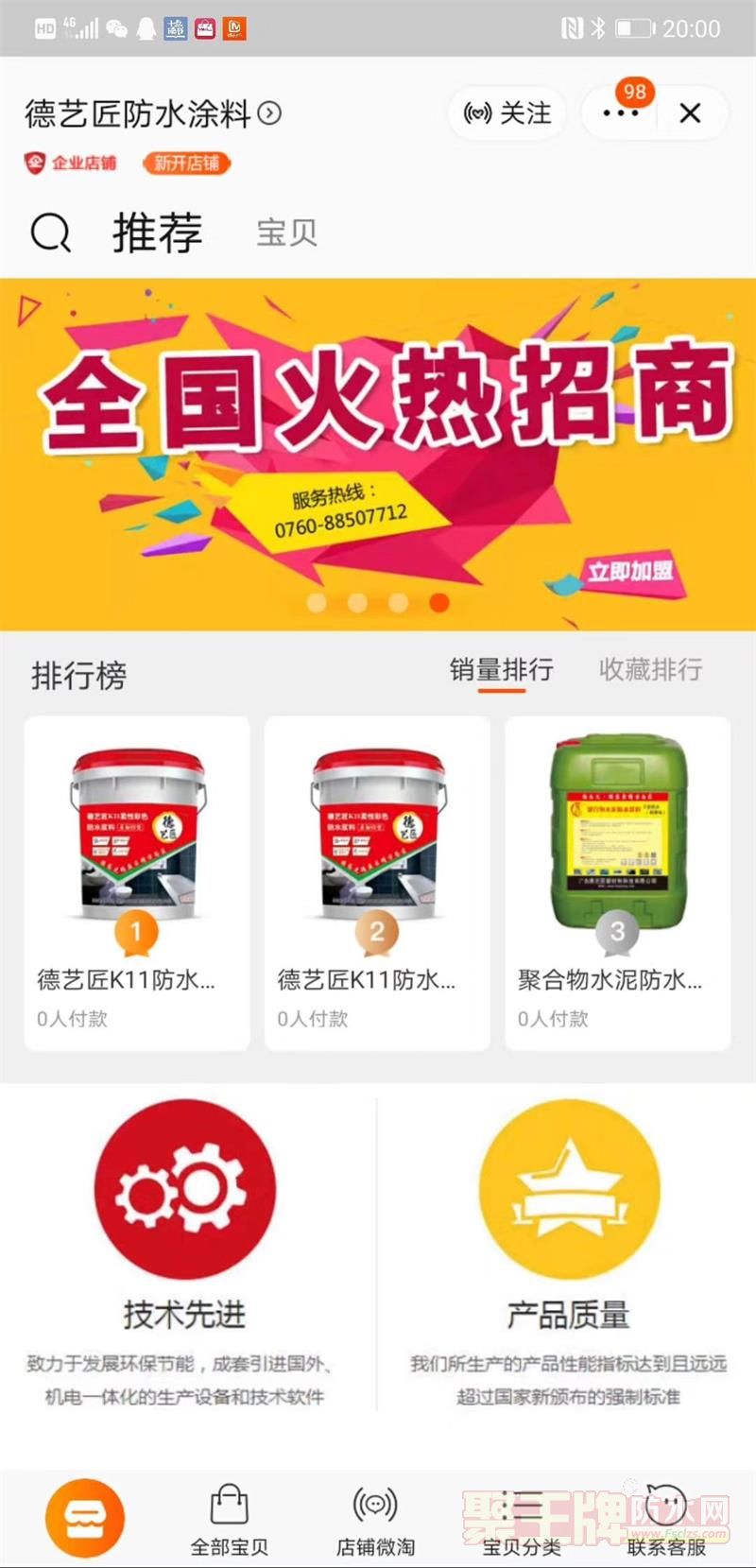This screenshot has width=756, height=1568.
Task: Follow the shop with 关注 button
Action: (507, 113)
